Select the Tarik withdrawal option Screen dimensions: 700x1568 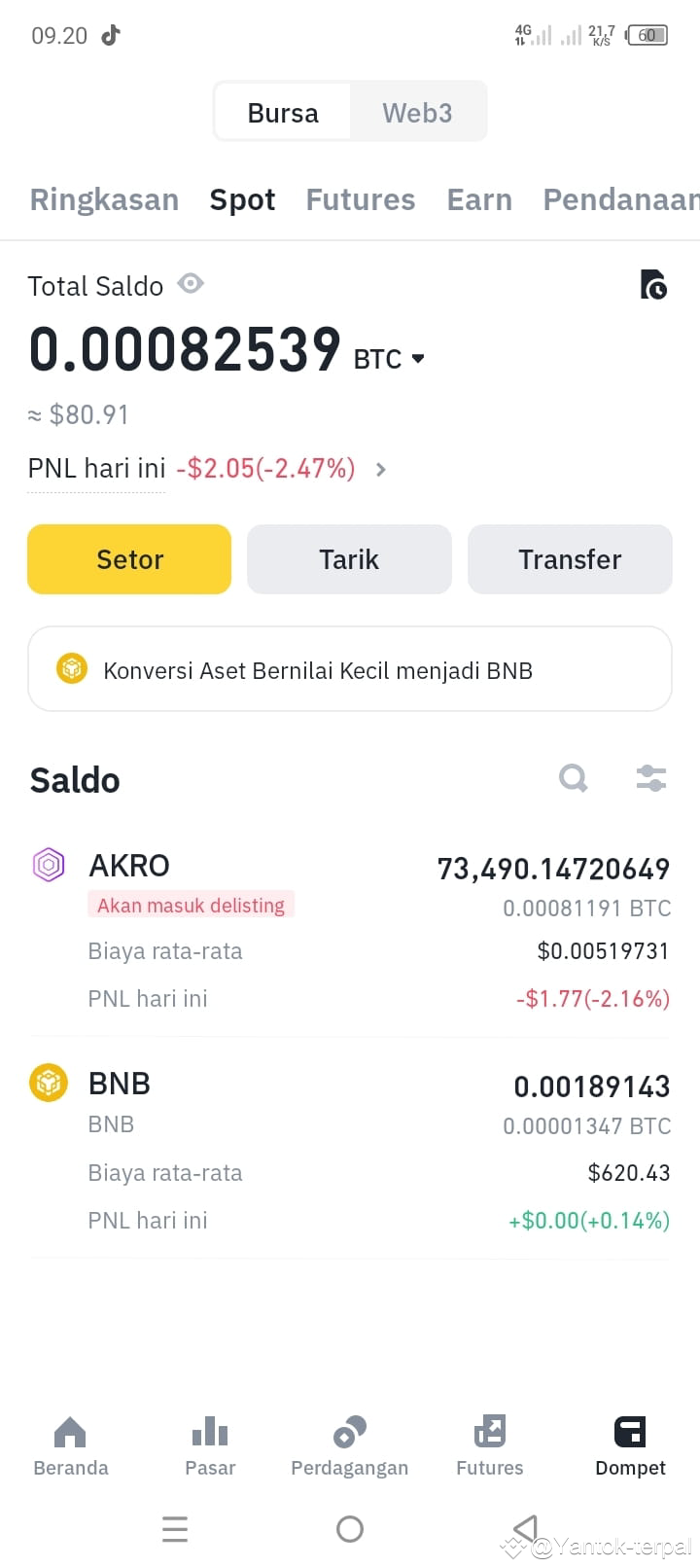point(349,559)
